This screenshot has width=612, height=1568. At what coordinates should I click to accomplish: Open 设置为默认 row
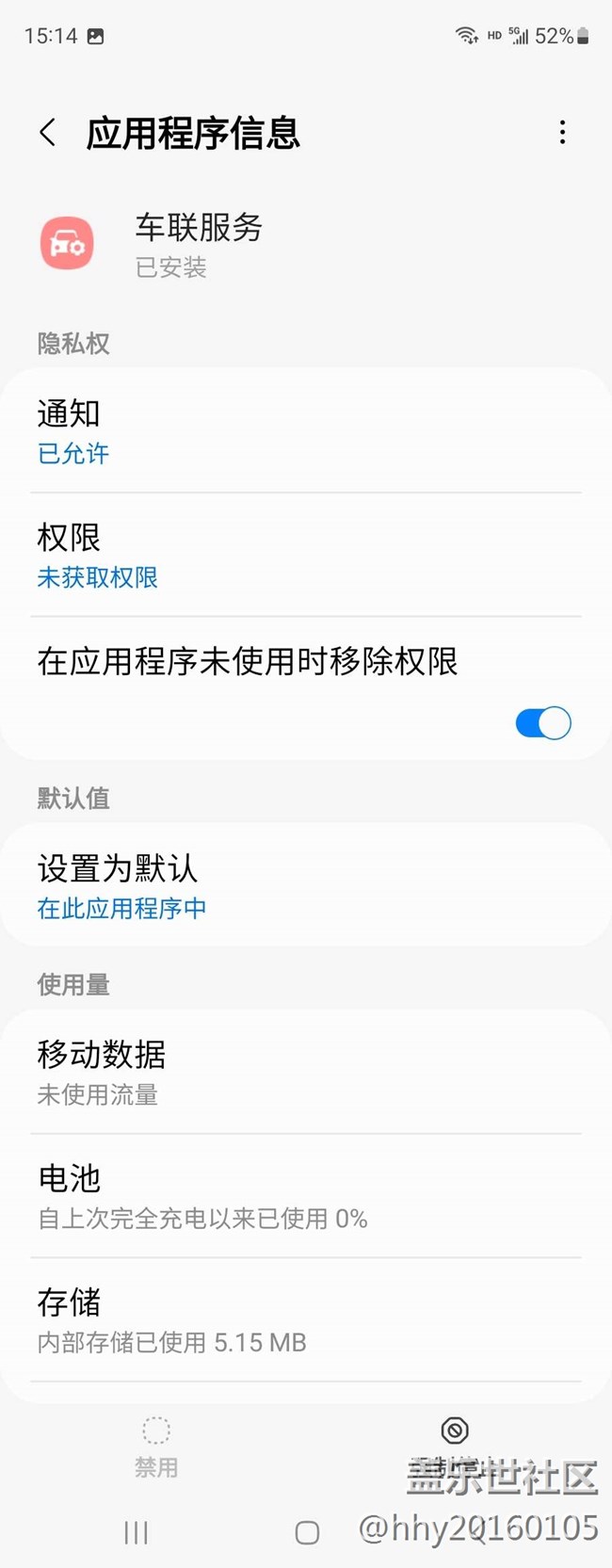[x=305, y=885]
